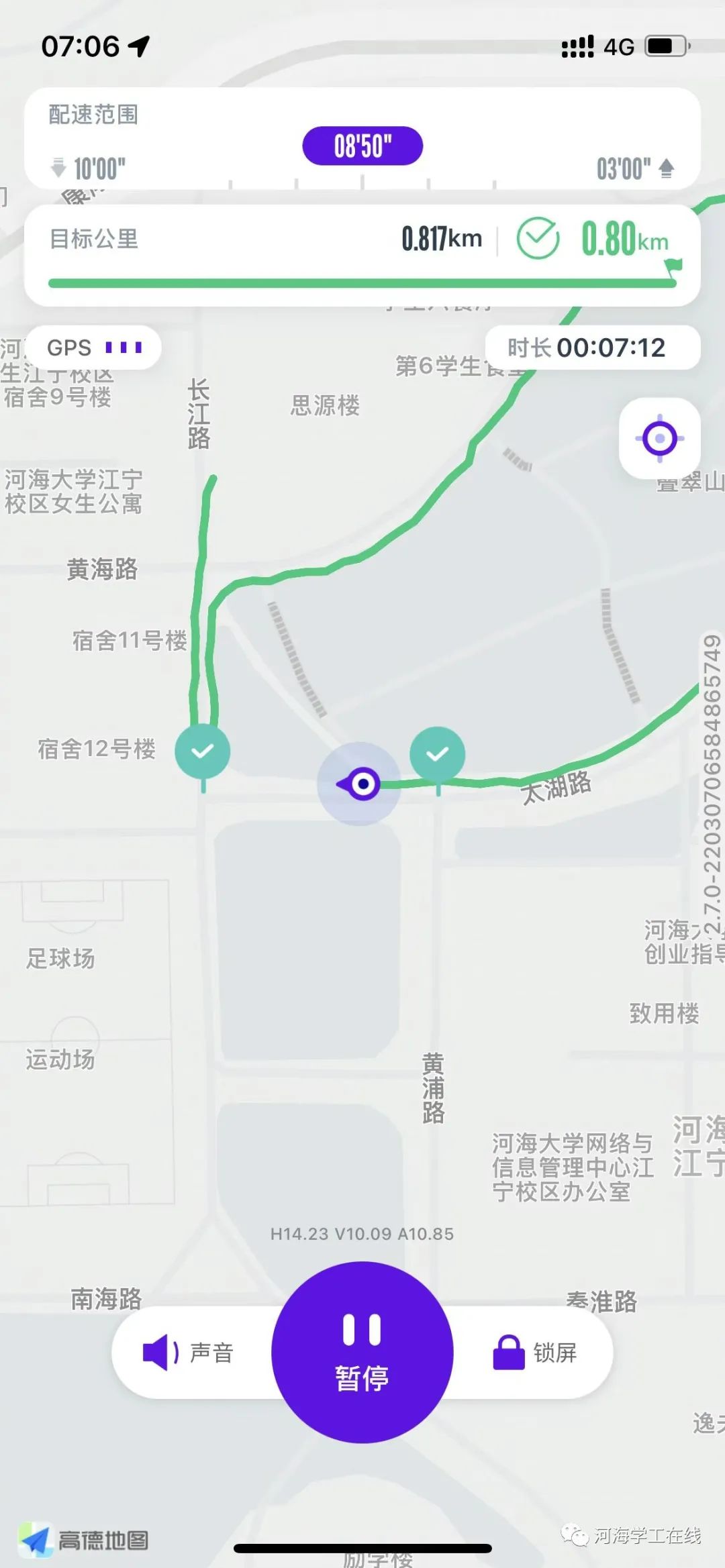Viewport: 725px width, 1568px height.
Task: Tap the 0.817km distance readout
Action: pos(440,238)
